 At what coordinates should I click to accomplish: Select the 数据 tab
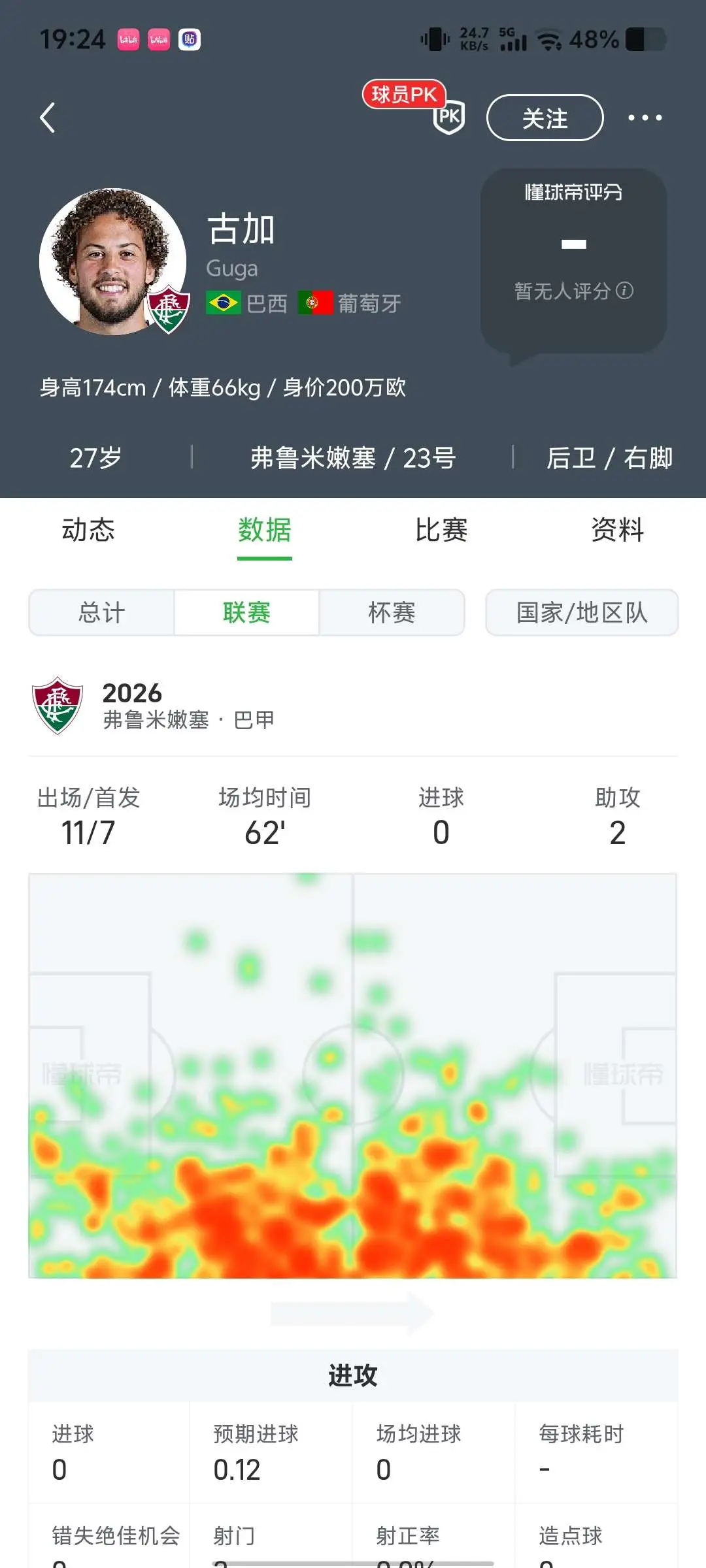pos(265,530)
